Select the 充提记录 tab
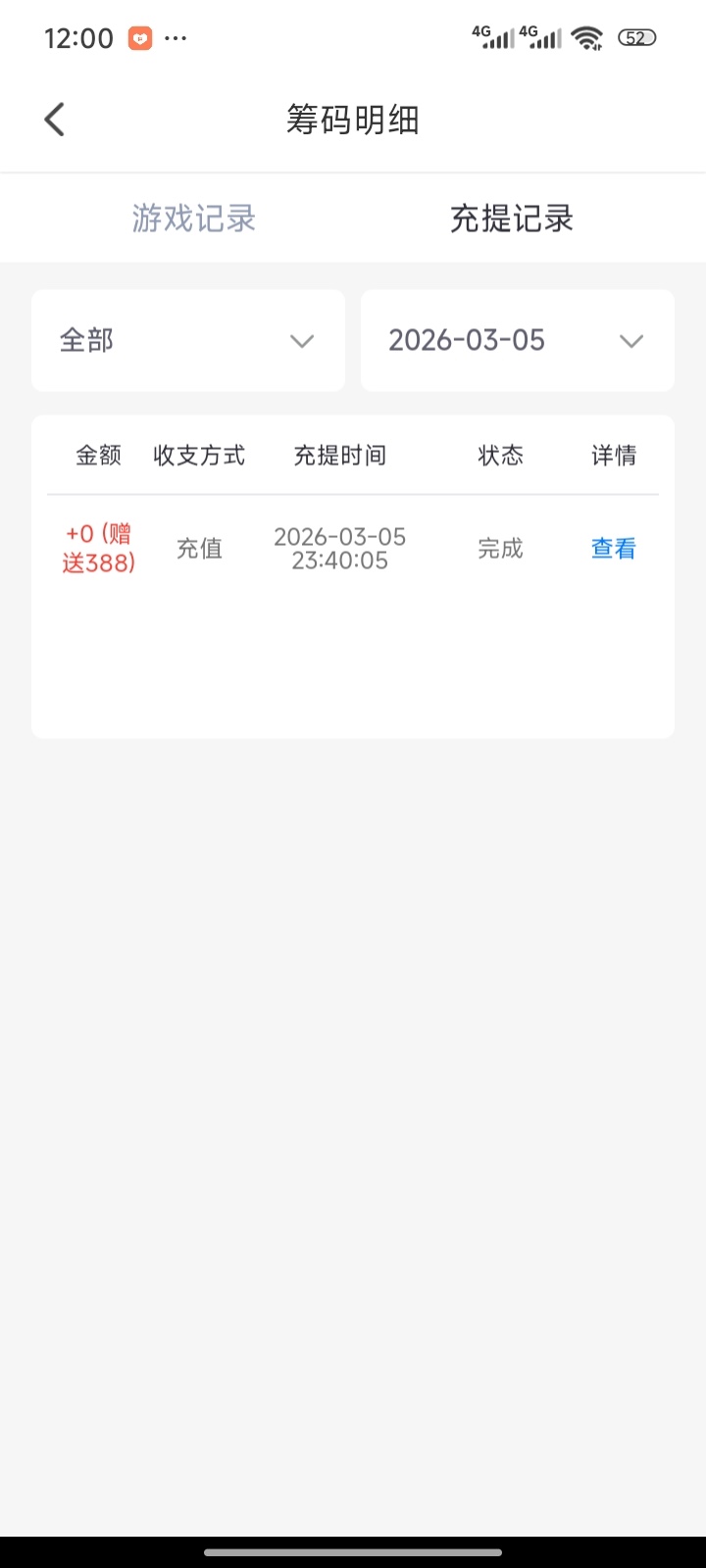 coord(511,219)
